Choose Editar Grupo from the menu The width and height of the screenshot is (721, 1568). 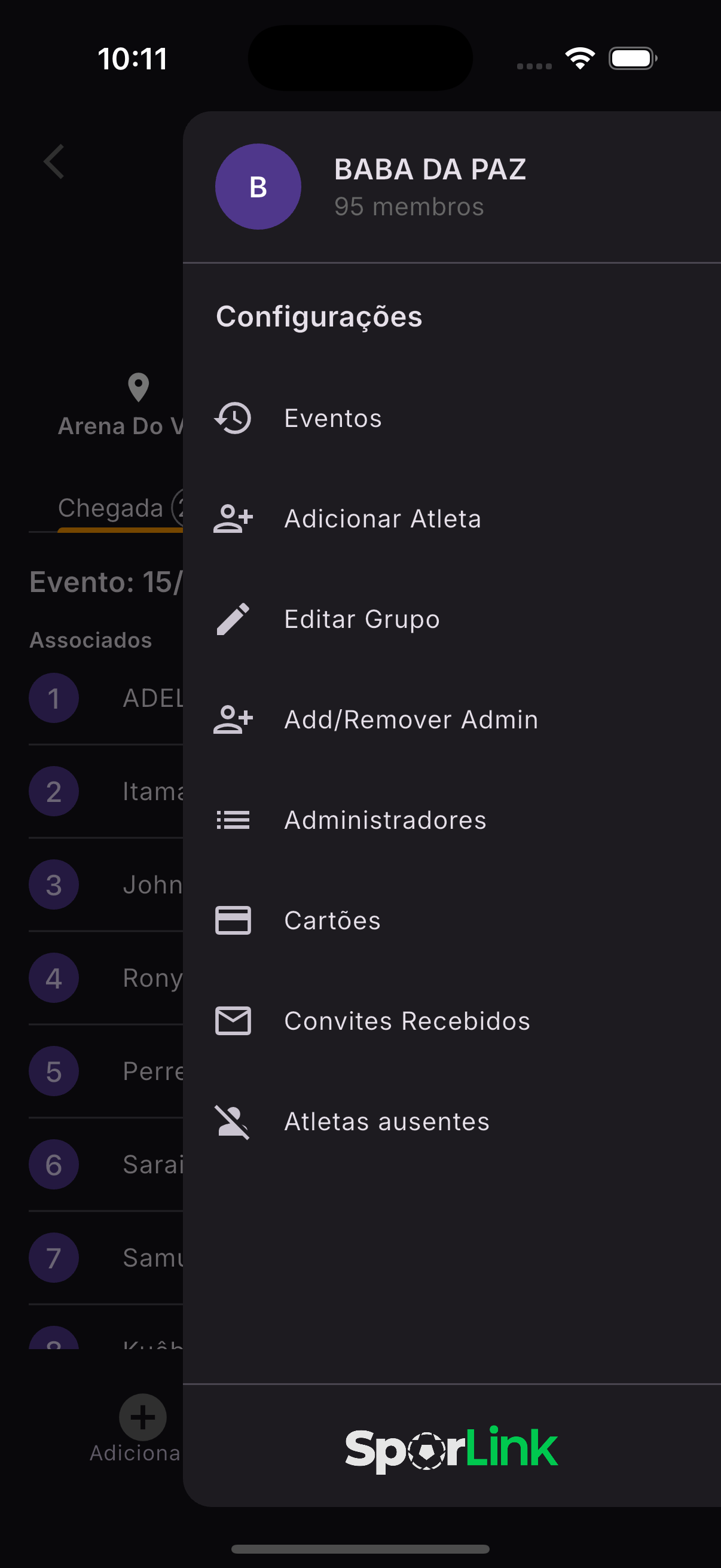tap(362, 619)
